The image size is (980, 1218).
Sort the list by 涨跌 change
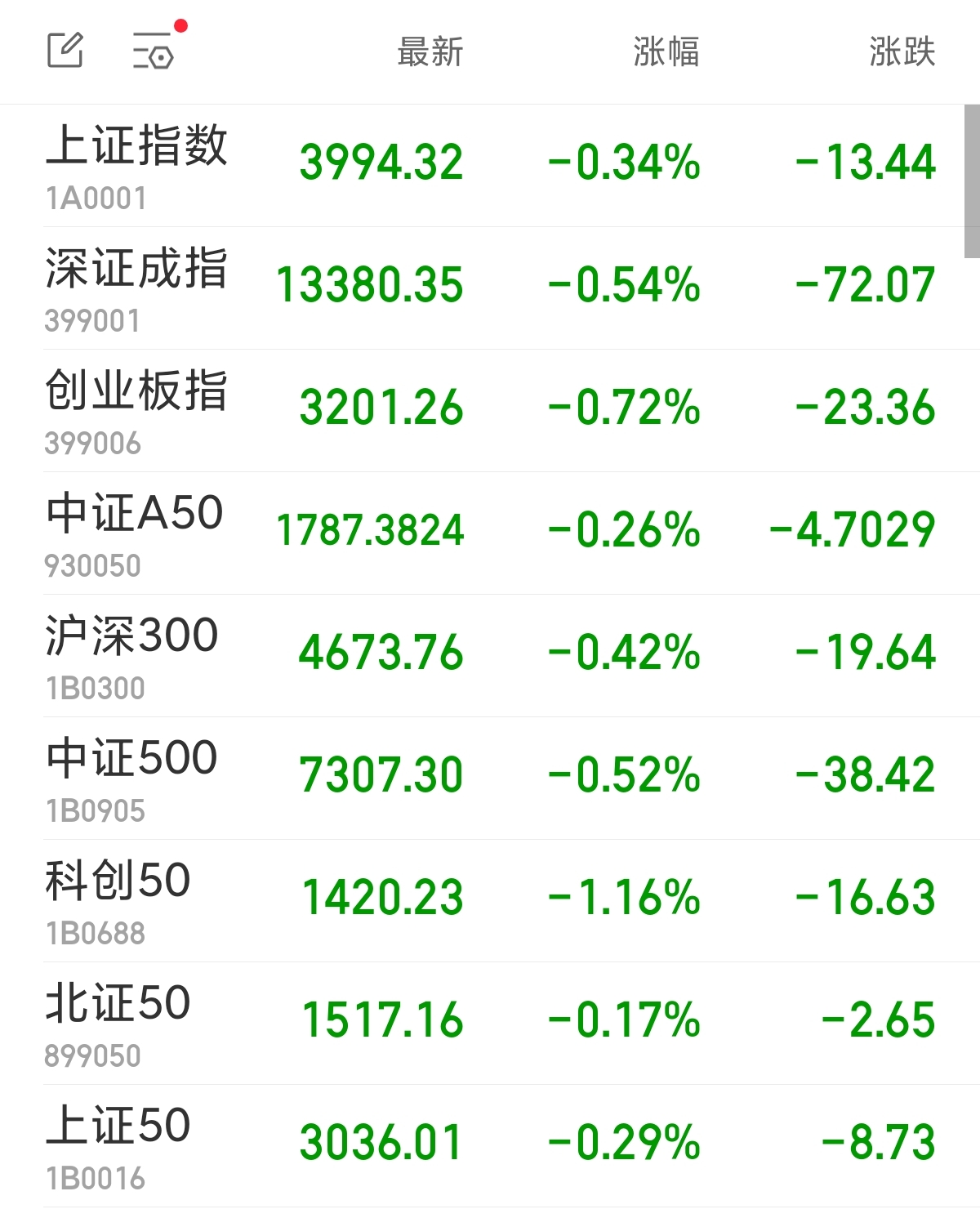[x=902, y=51]
